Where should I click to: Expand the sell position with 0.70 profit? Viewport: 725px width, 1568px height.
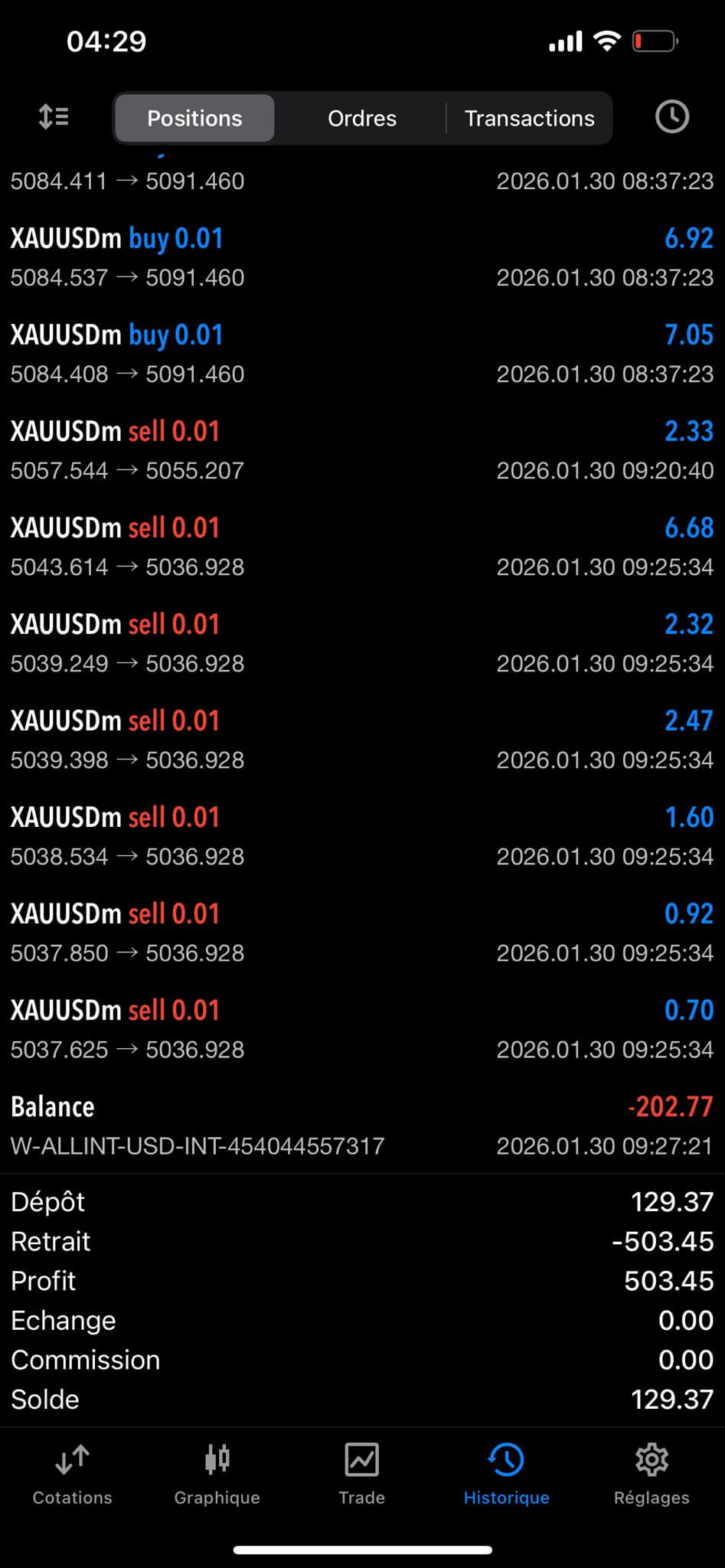click(362, 1029)
